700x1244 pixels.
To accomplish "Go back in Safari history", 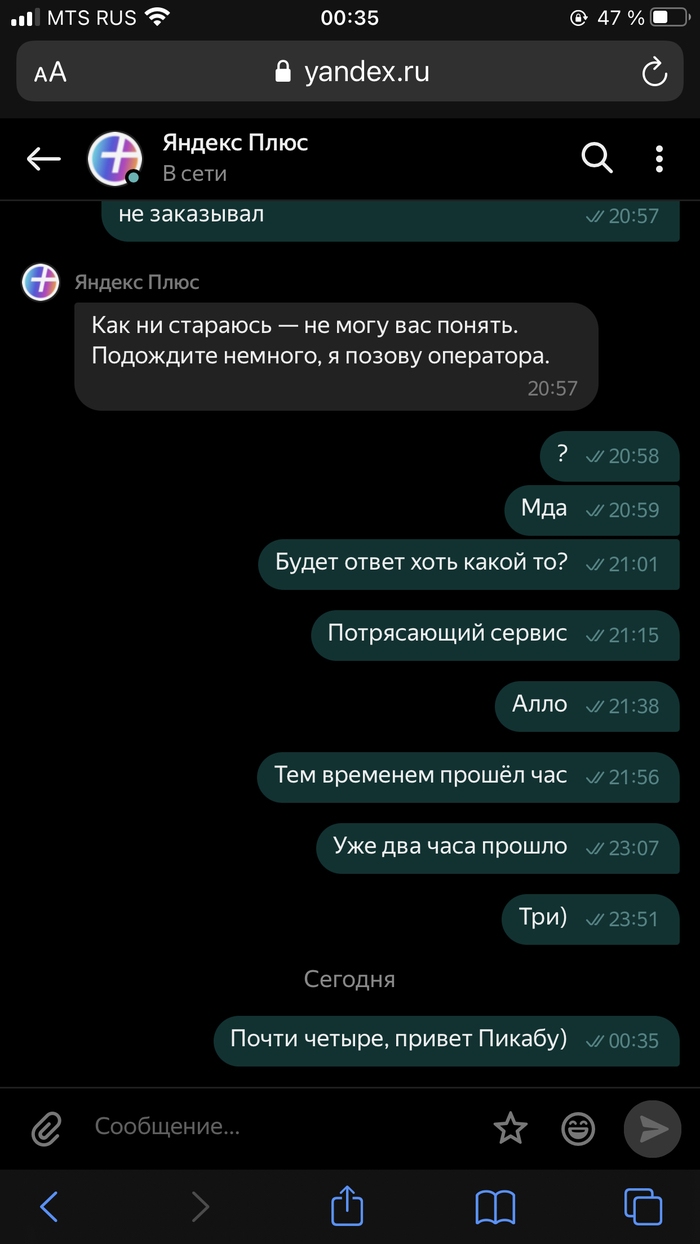I will 49,1207.
